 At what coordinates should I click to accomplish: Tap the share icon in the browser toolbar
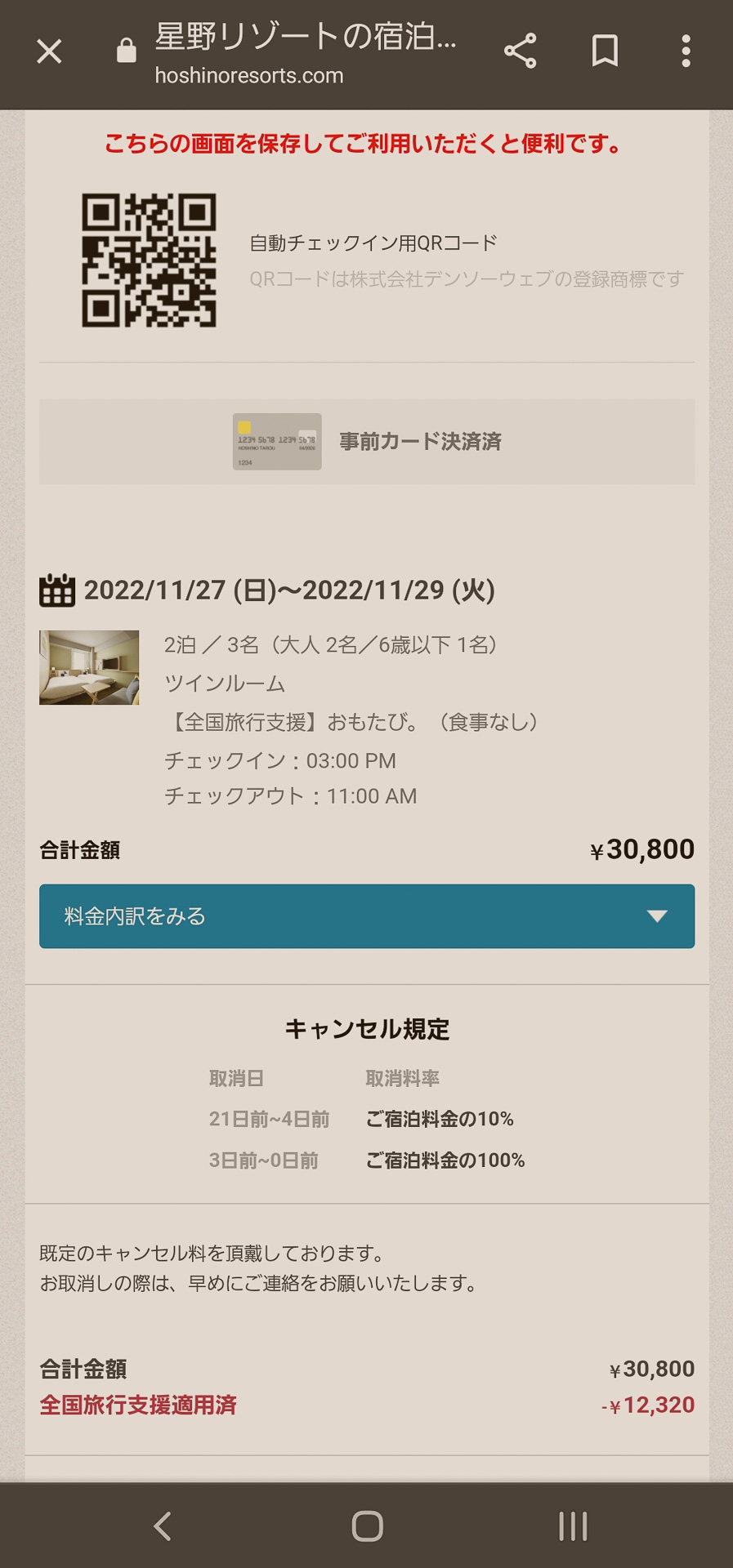[520, 51]
